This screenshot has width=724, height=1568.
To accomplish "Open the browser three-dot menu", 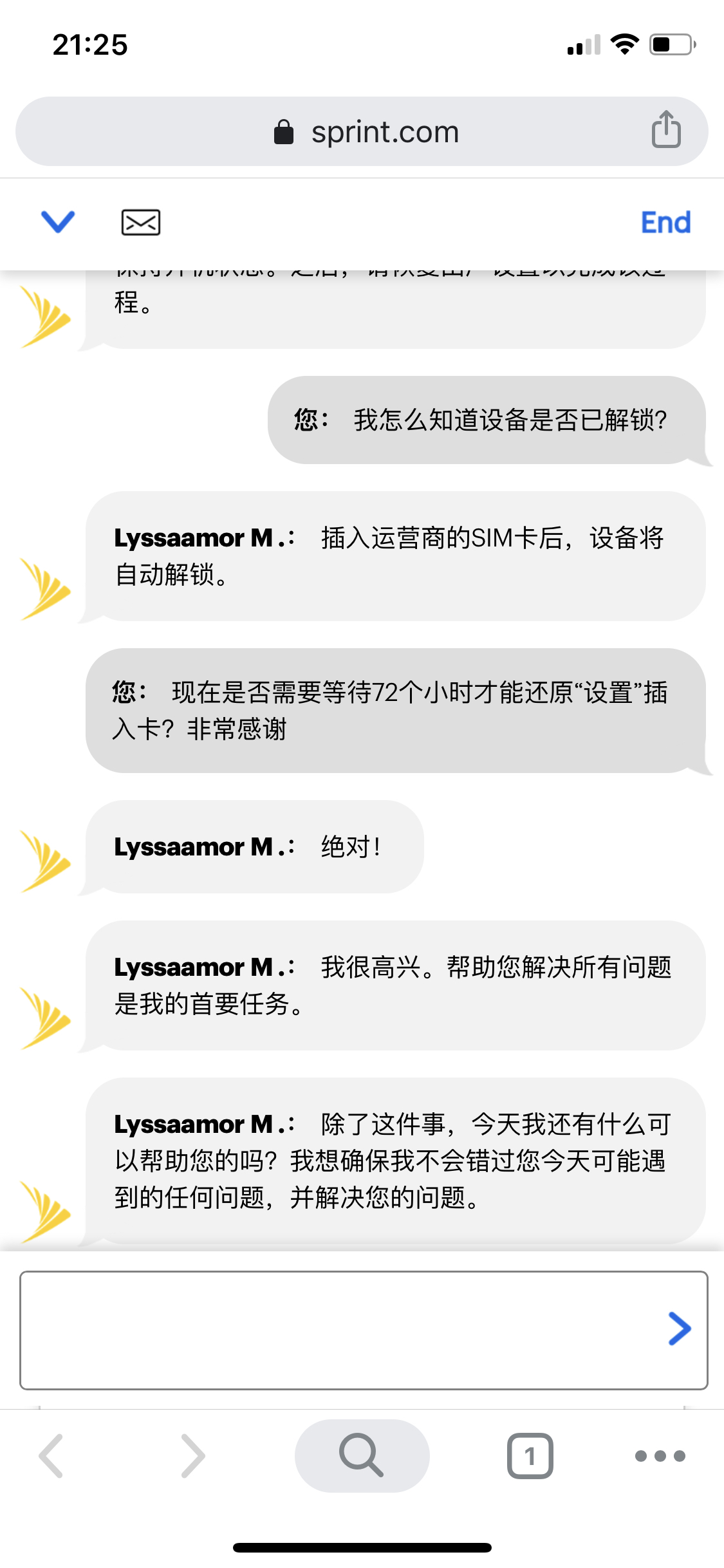I will (x=660, y=1455).
